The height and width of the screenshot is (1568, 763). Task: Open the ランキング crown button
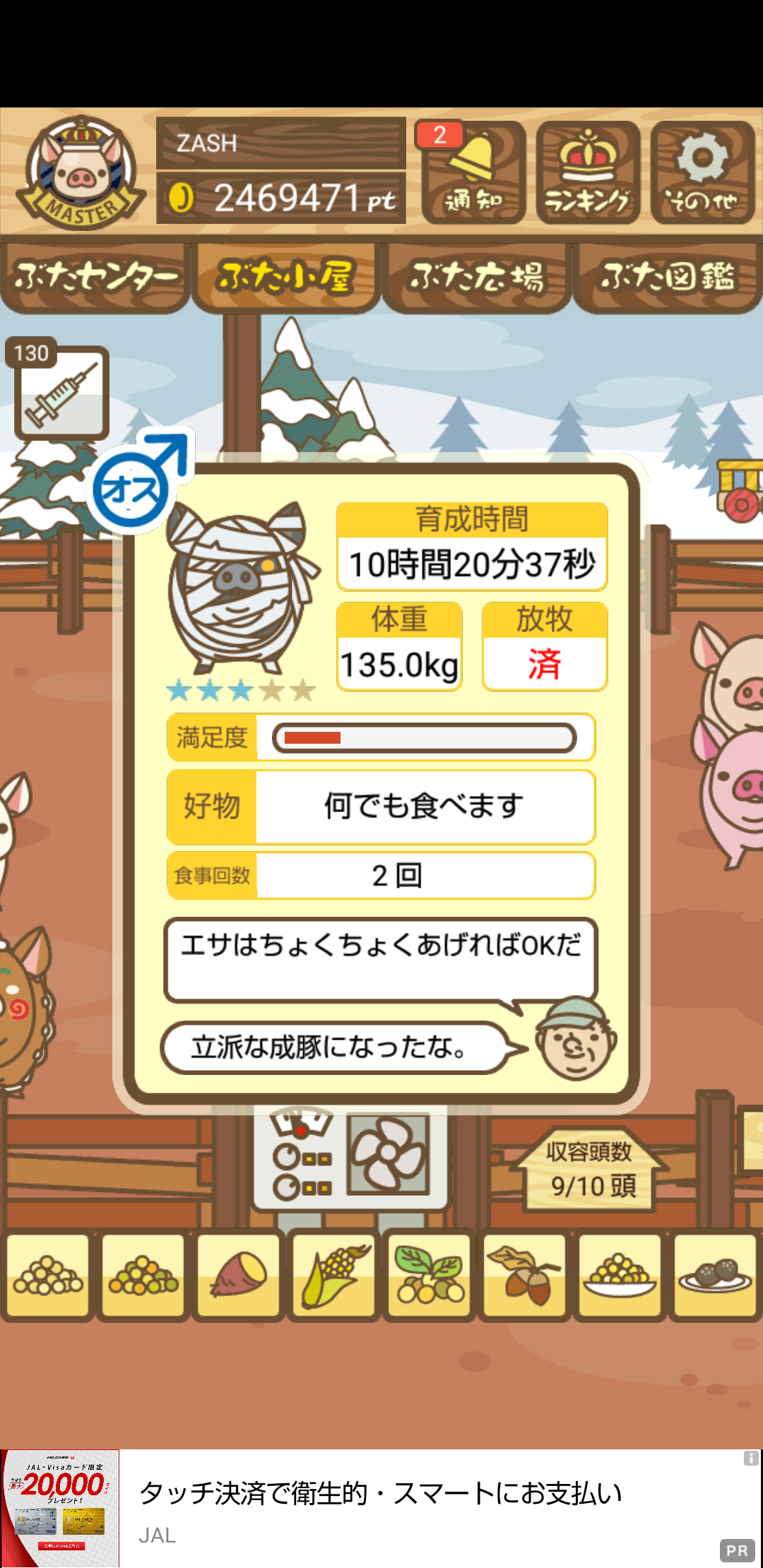(x=588, y=172)
